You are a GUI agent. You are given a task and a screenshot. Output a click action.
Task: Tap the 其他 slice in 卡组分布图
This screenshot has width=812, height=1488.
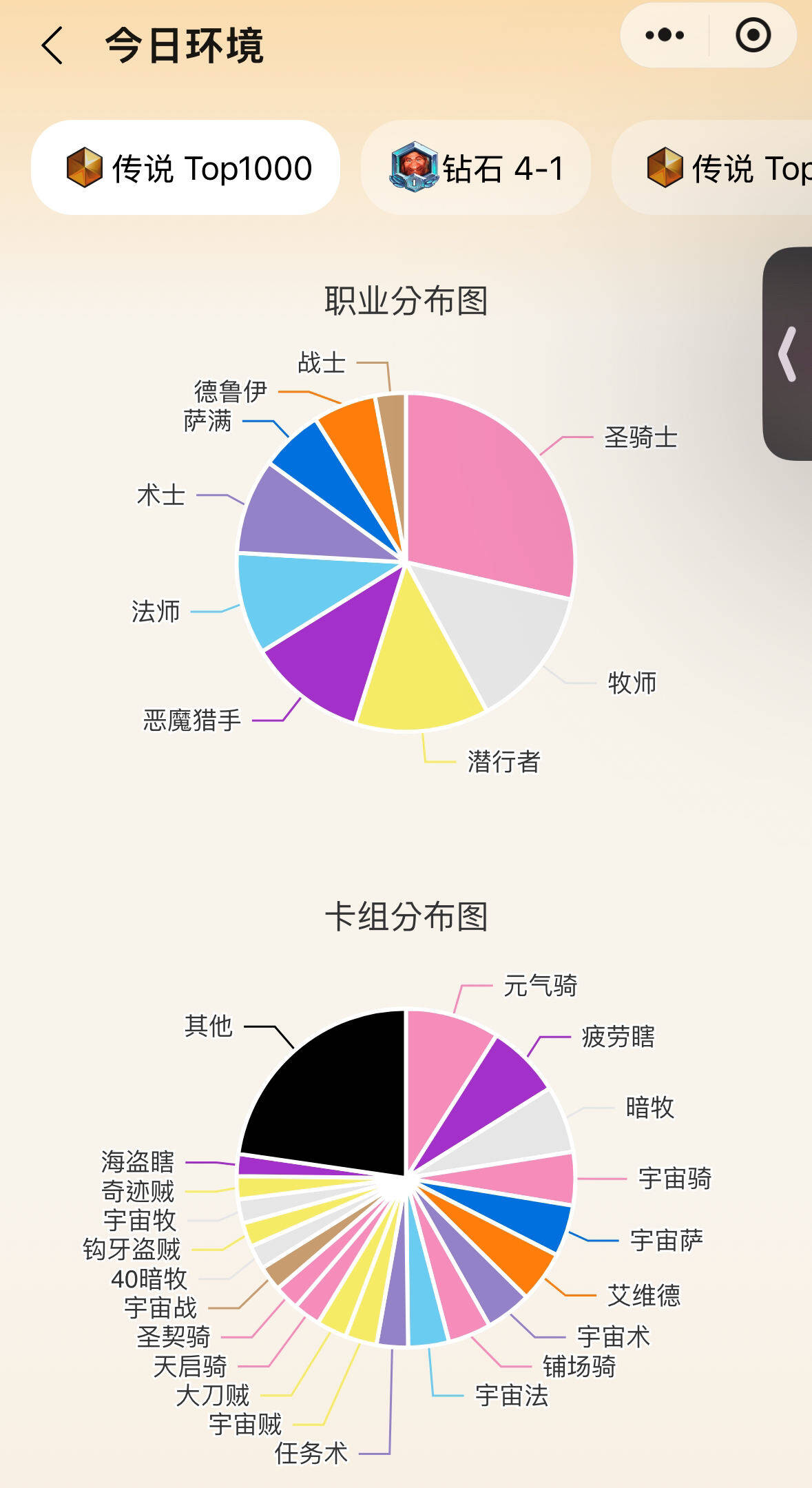(331, 1095)
